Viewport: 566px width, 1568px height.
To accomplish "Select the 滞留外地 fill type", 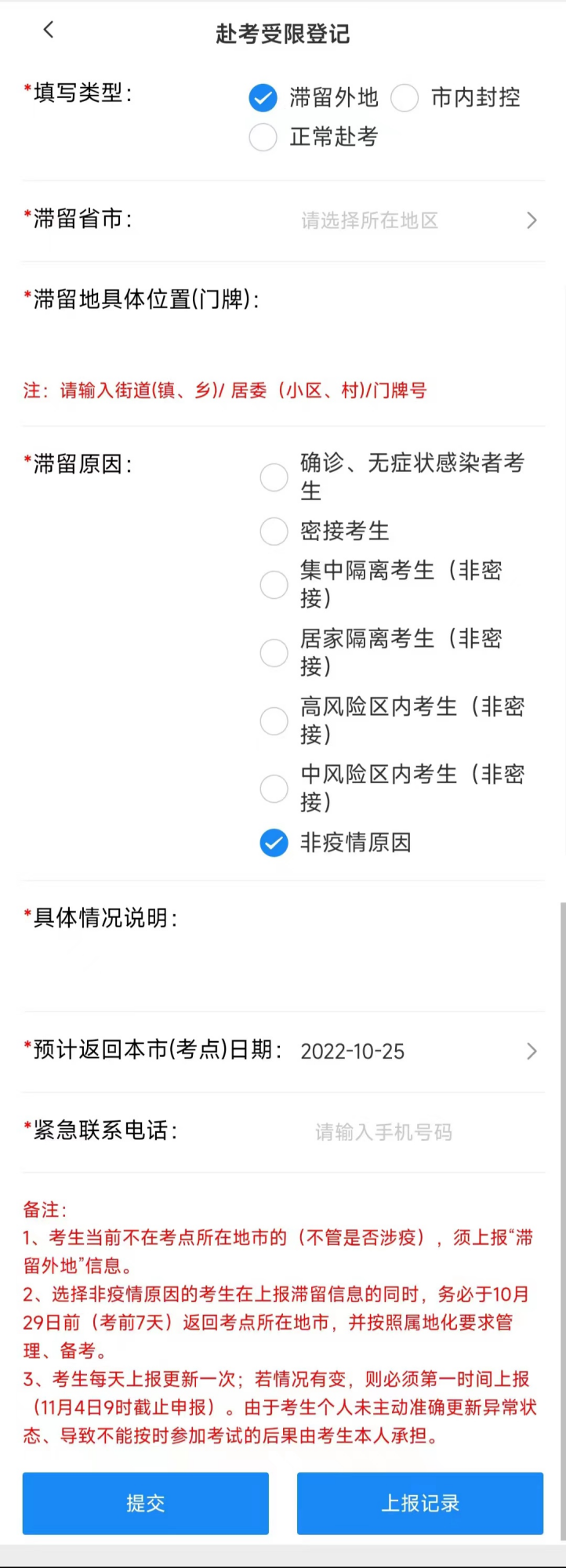I will [263, 98].
